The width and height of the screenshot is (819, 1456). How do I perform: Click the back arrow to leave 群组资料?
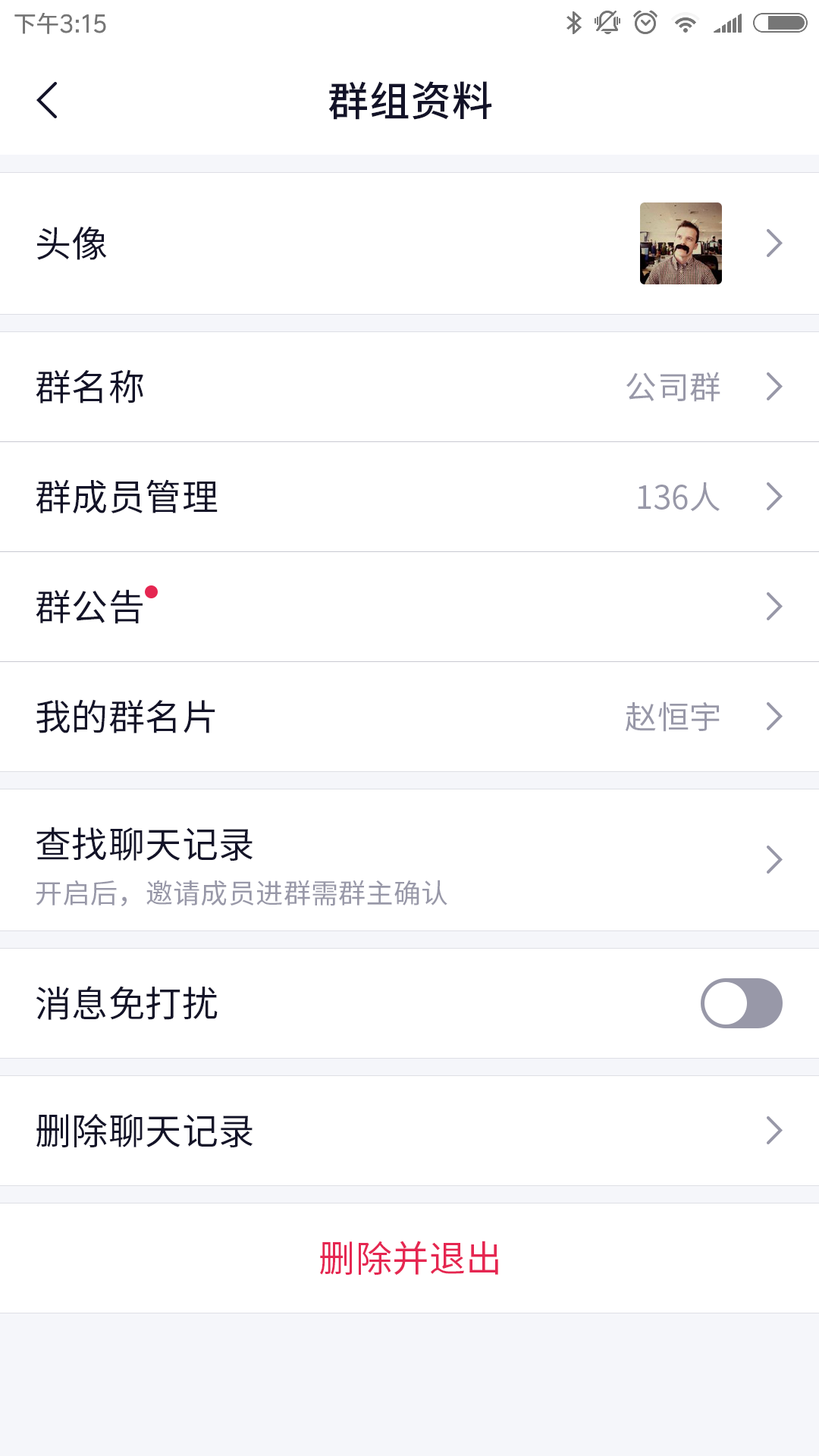coord(48,101)
